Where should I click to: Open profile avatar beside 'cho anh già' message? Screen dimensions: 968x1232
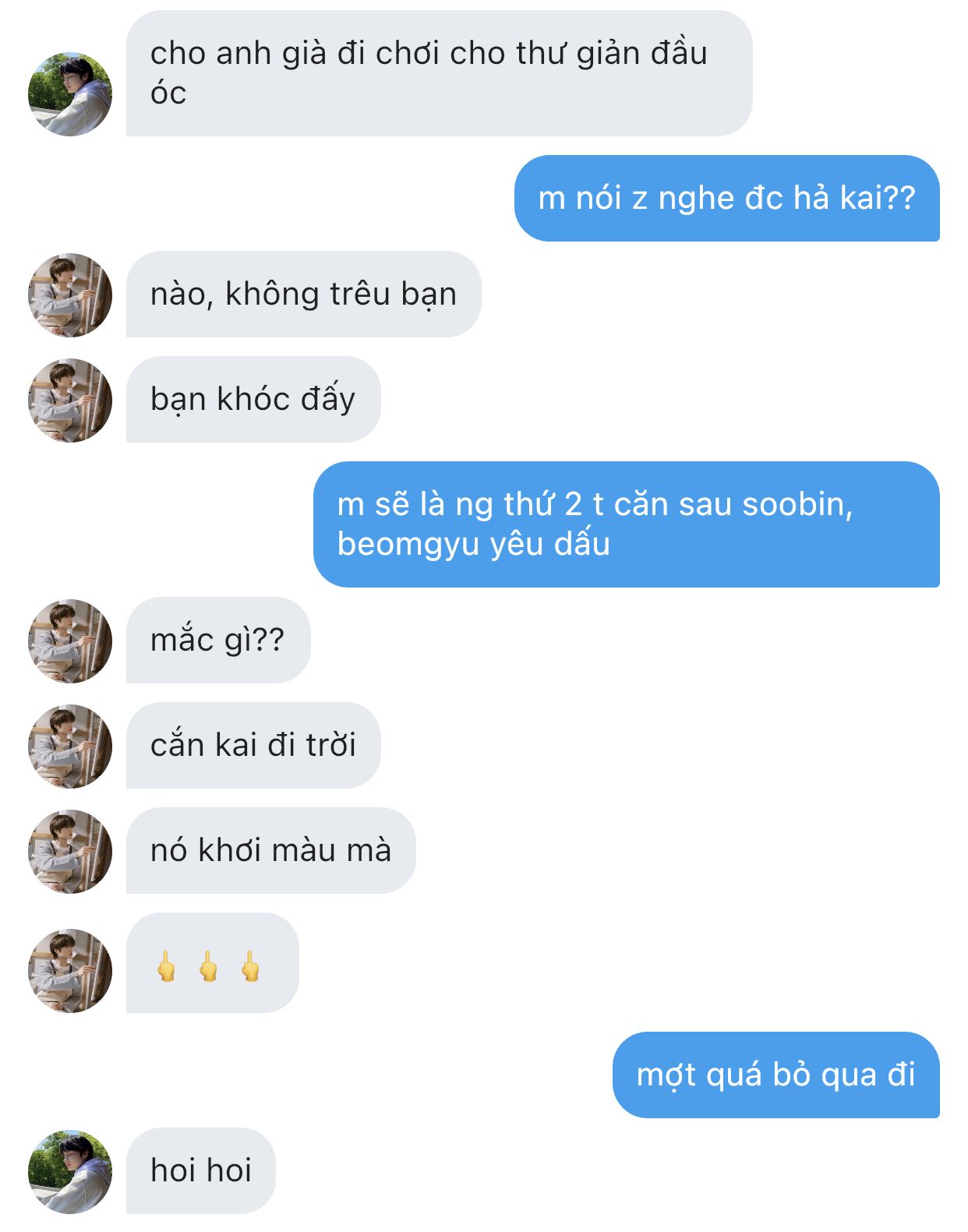(70, 94)
